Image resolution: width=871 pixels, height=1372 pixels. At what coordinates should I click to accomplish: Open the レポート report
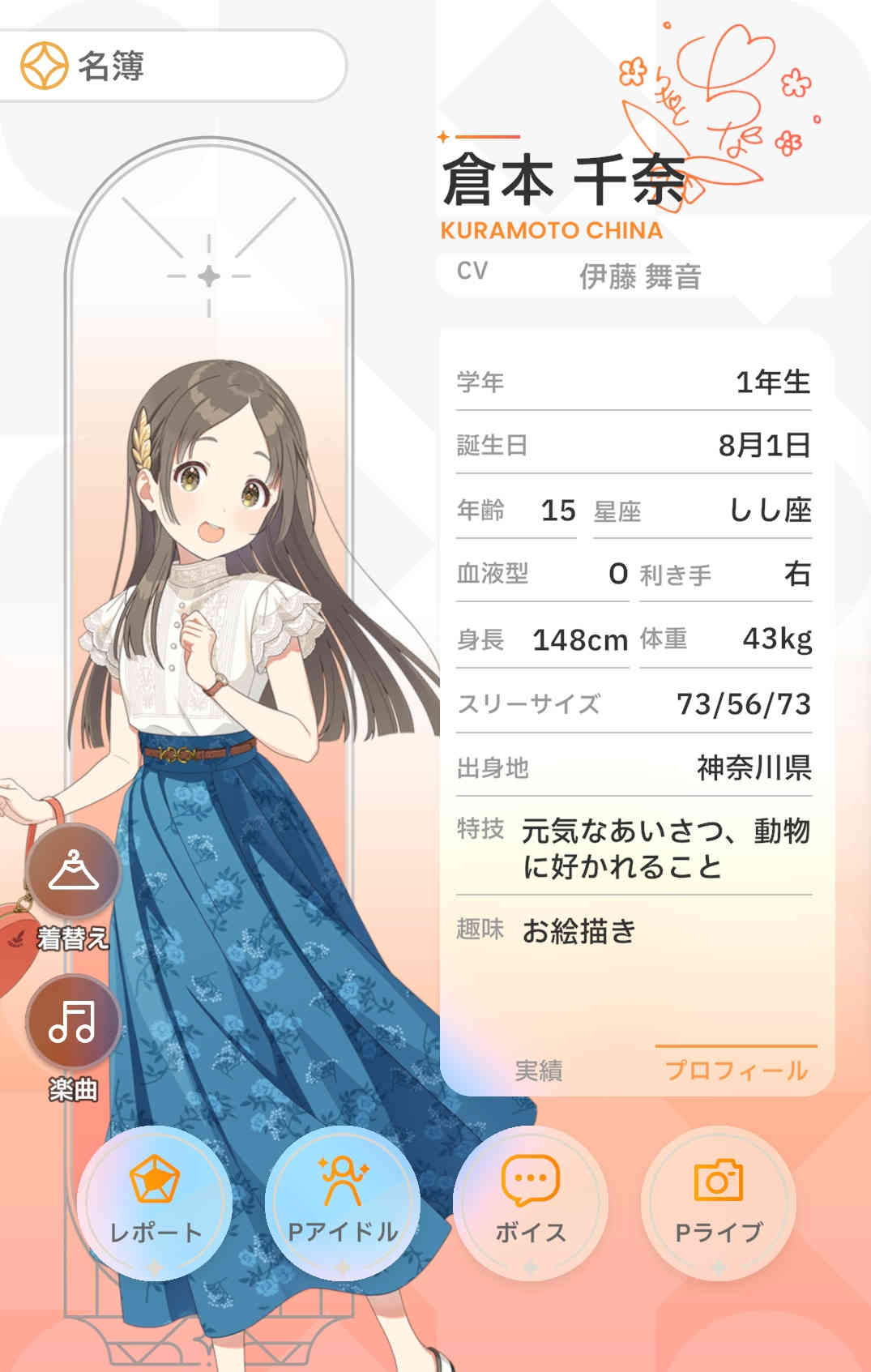pos(155,1203)
